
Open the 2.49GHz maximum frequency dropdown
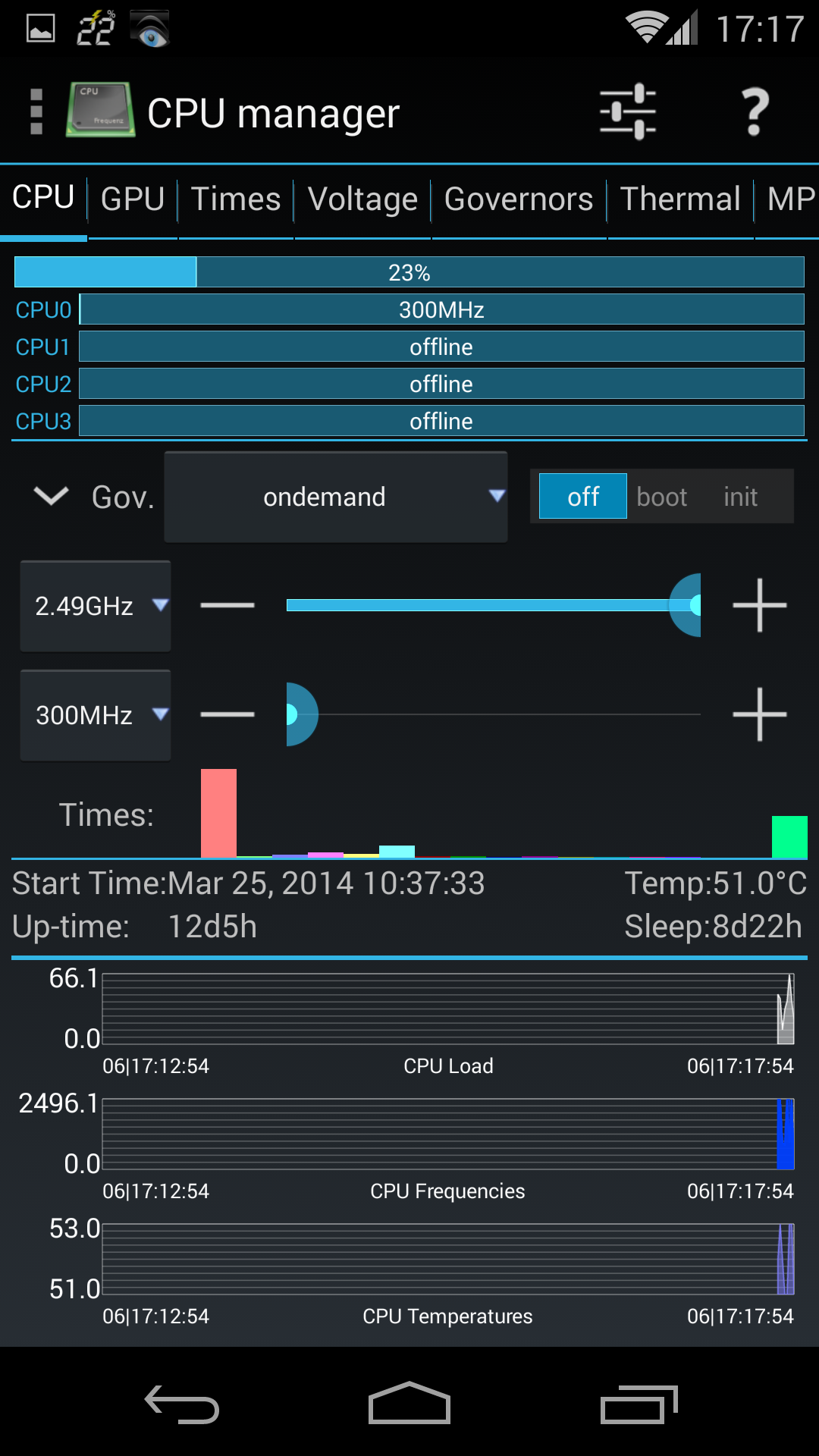[95, 606]
